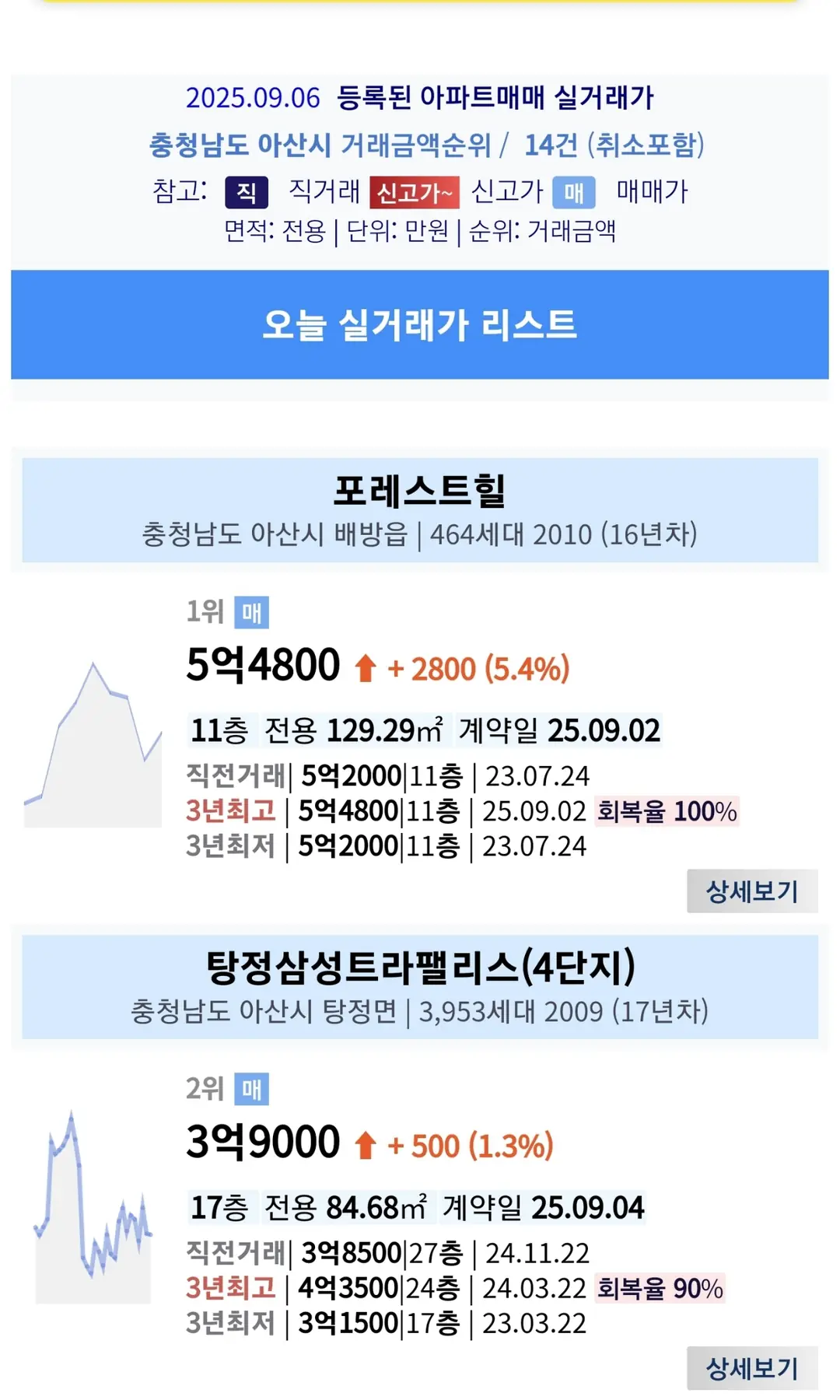Tap 상세보기 for 포레스트힐
Screen dimensions: 840x1400
pyautogui.click(x=752, y=891)
